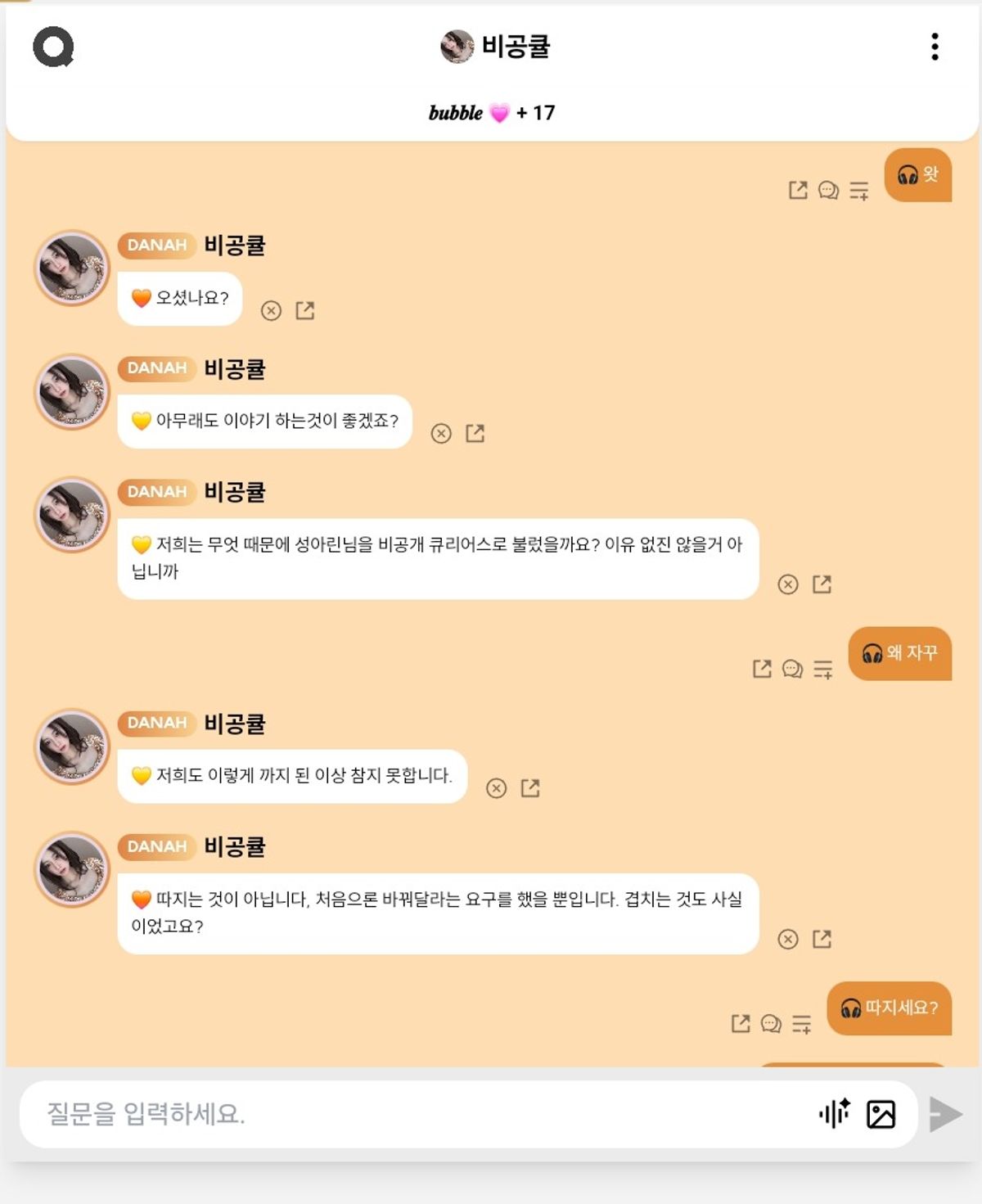
Task: Delete the '저희는 무엇 때문에' message
Action: click(x=788, y=584)
